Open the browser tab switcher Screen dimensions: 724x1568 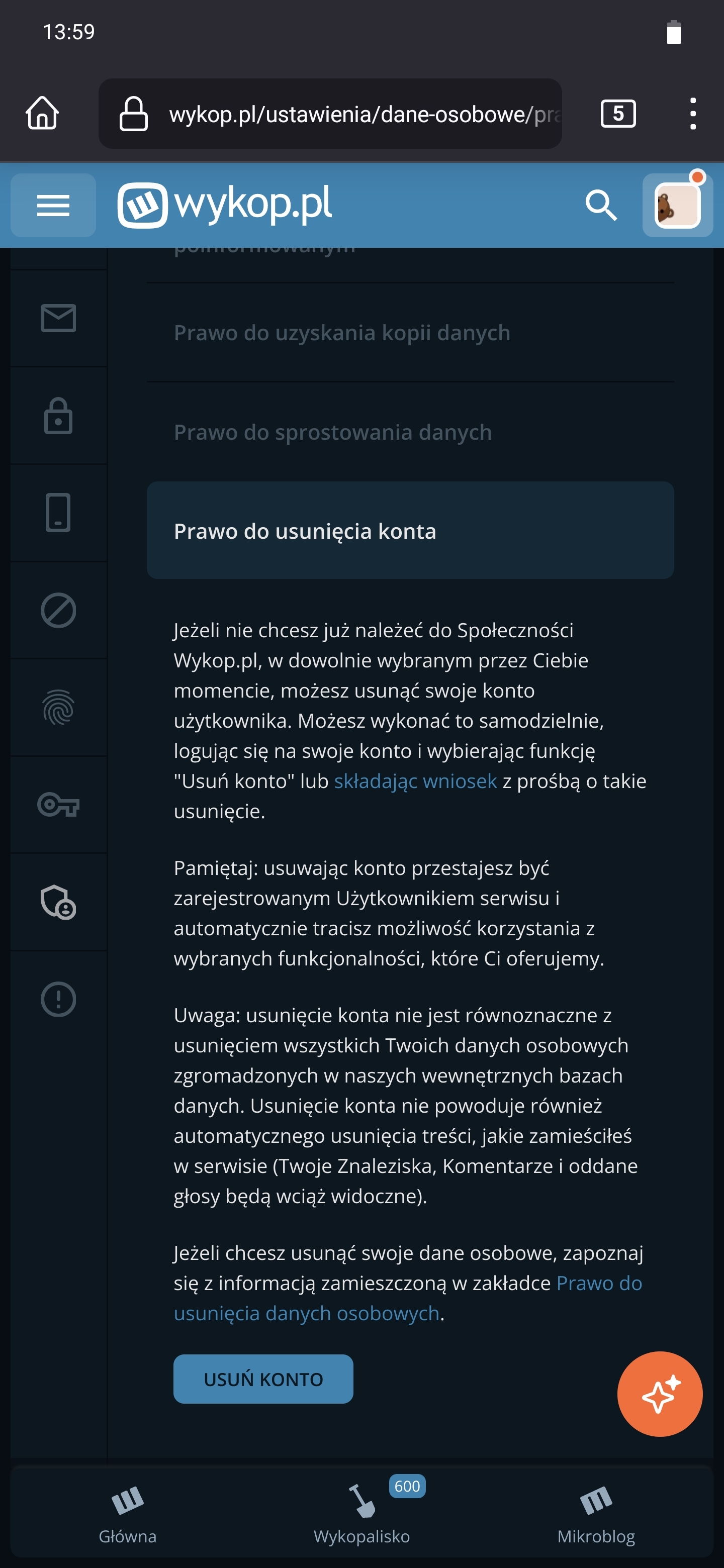(x=618, y=114)
